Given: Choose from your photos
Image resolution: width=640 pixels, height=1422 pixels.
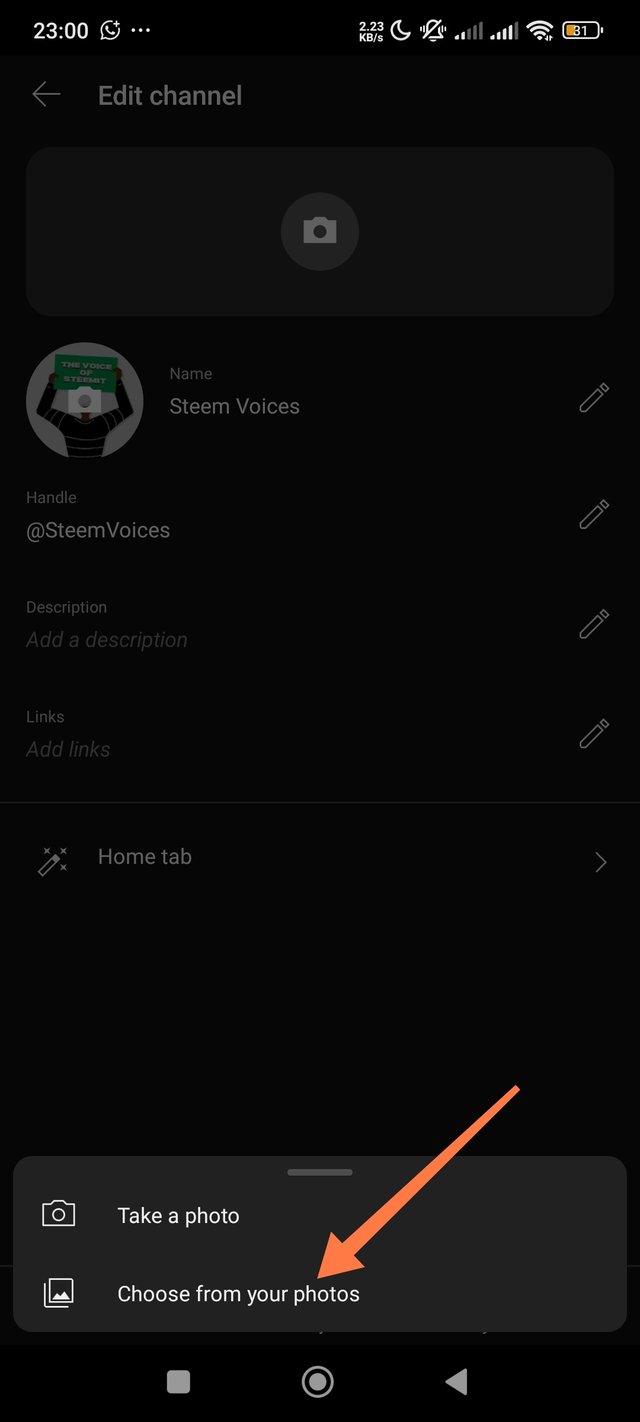Looking at the screenshot, I should (x=238, y=1294).
